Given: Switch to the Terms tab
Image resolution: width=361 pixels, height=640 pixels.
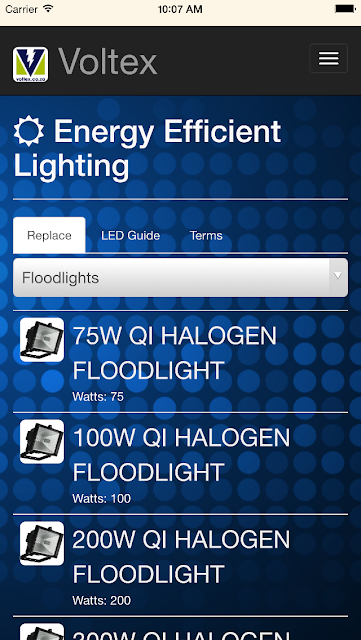Looking at the screenshot, I should pyautogui.click(x=206, y=236).
